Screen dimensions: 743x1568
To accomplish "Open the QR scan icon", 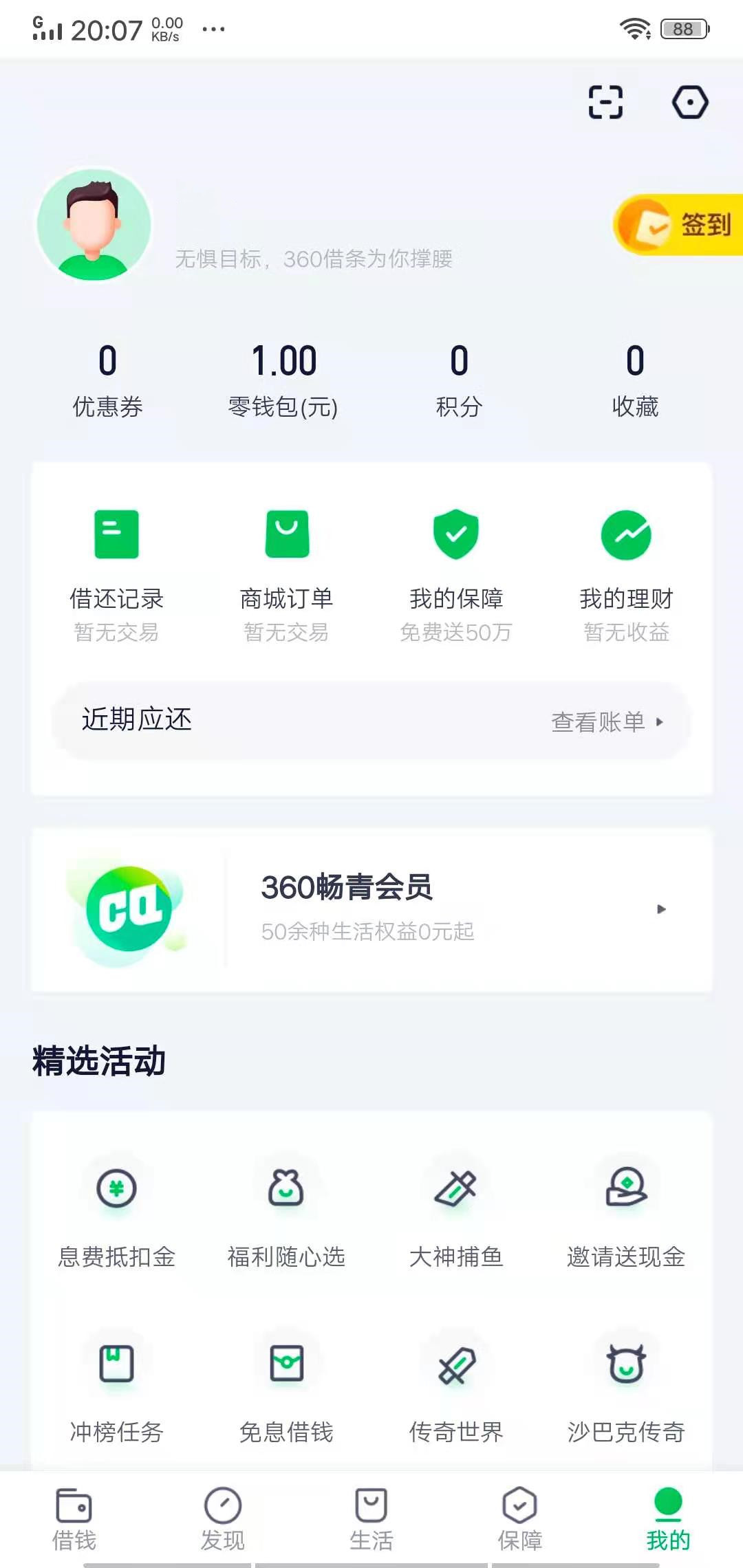I will click(605, 102).
